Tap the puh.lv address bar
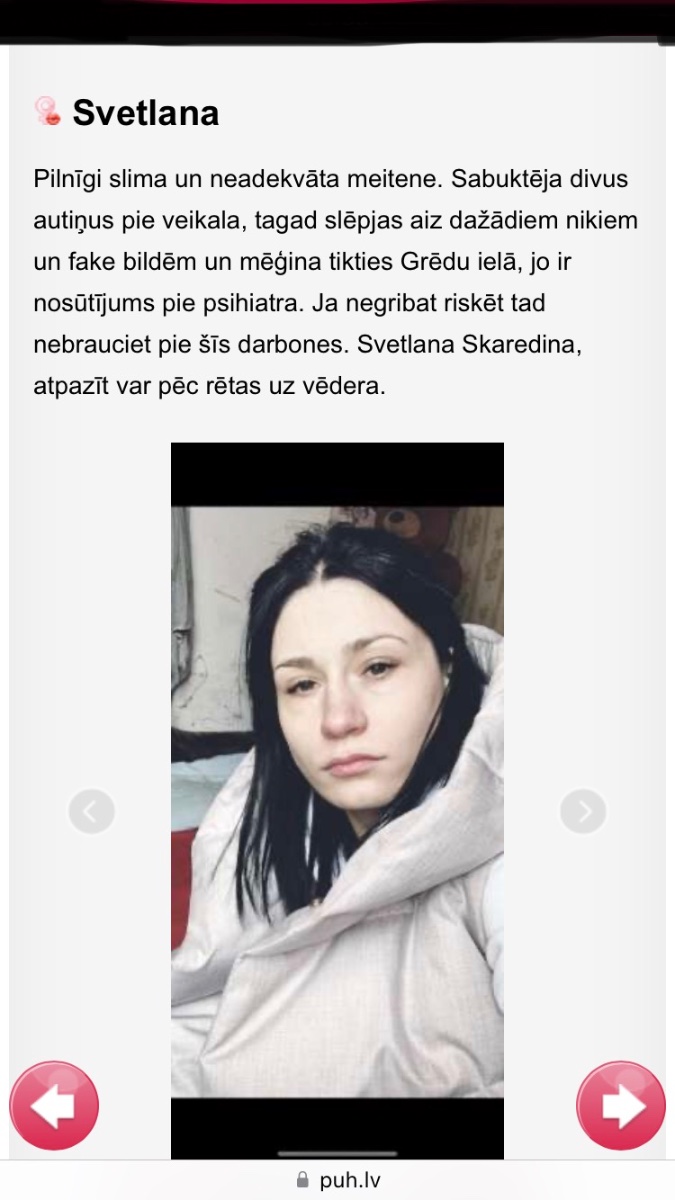Viewport: 675px width, 1200px height. point(338,1180)
